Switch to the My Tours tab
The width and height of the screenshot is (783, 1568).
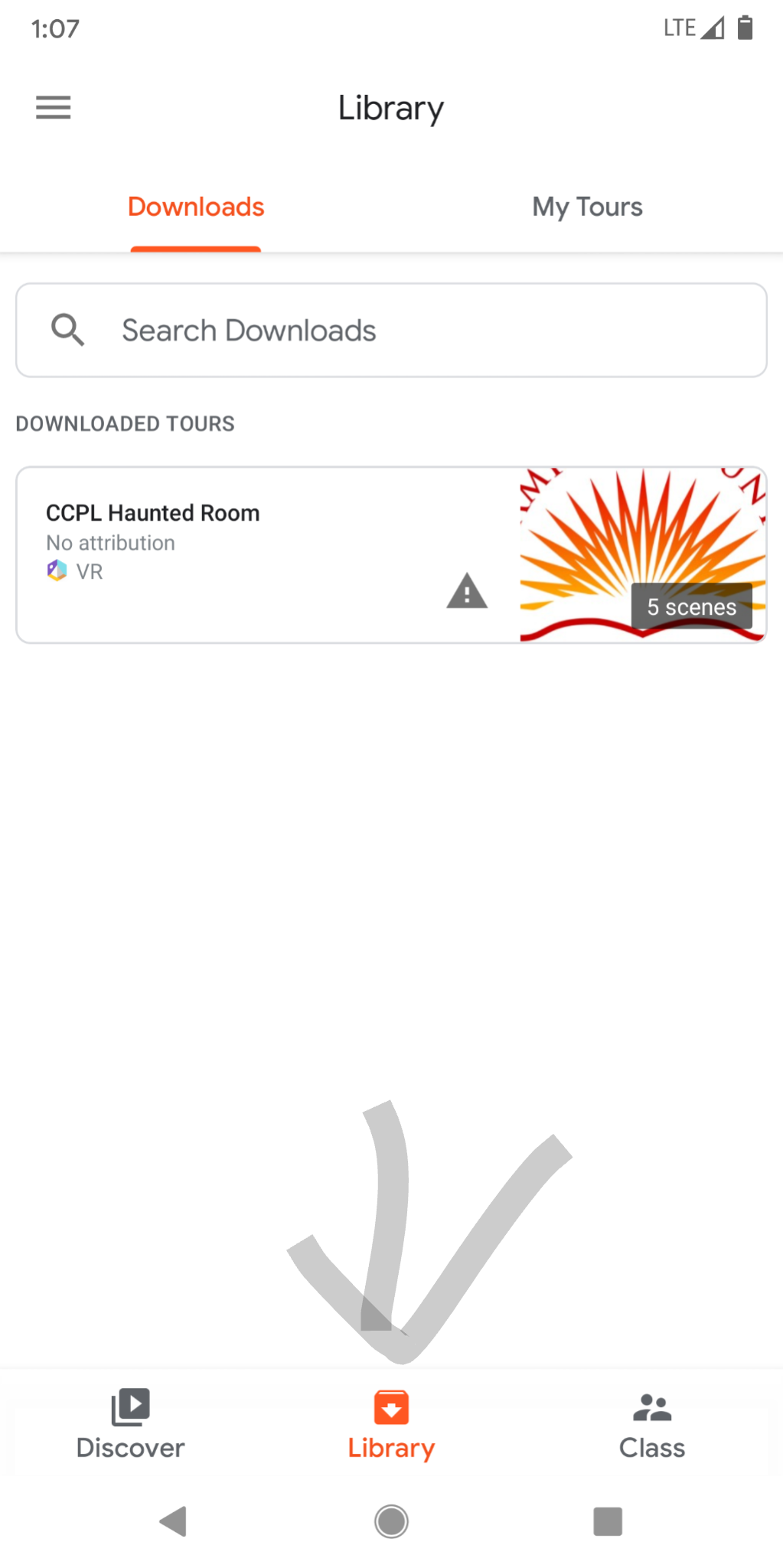click(587, 207)
